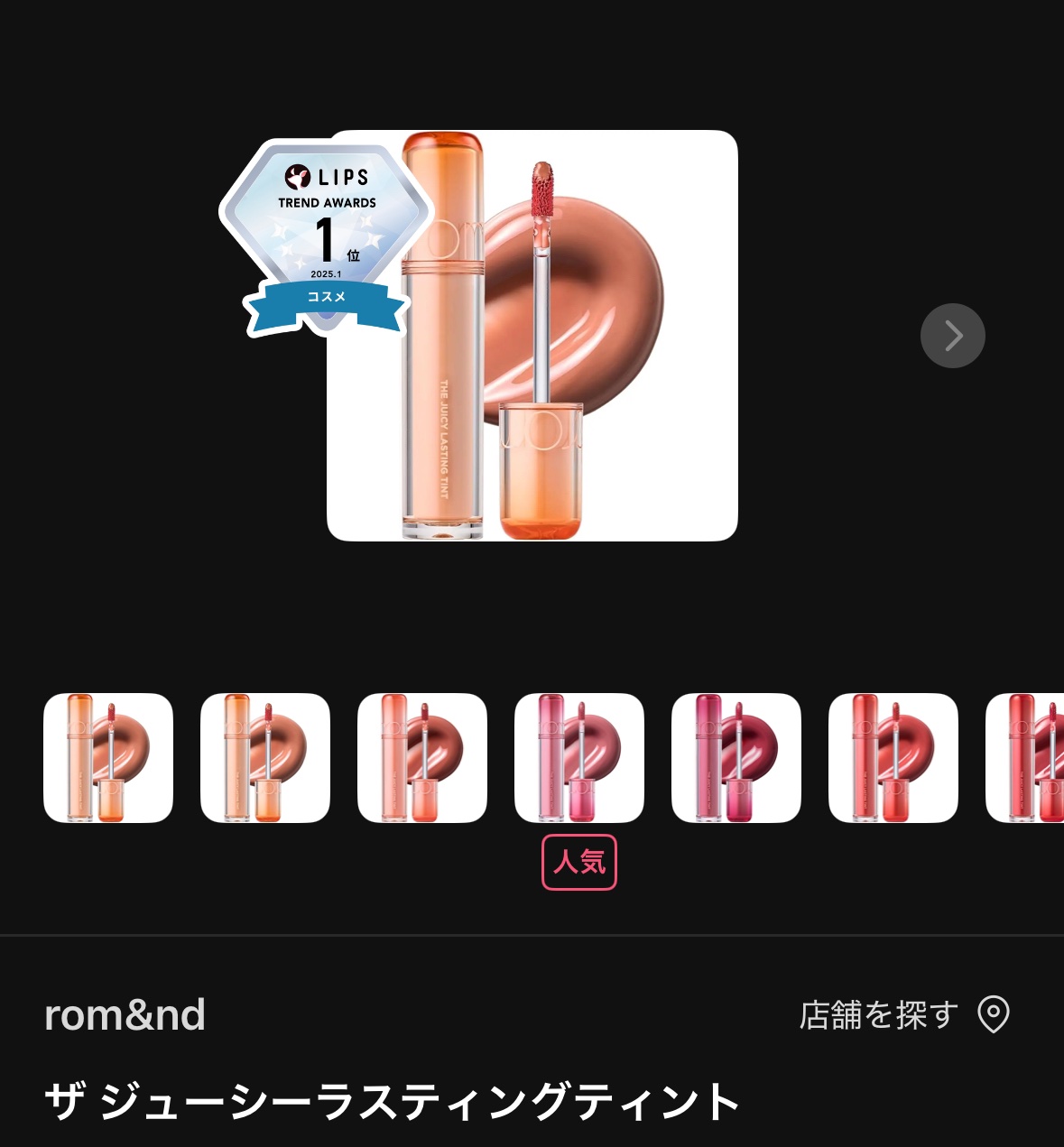Viewport: 1064px width, 1147px height.
Task: Select the first peach shade thumbnail
Action: click(108, 758)
